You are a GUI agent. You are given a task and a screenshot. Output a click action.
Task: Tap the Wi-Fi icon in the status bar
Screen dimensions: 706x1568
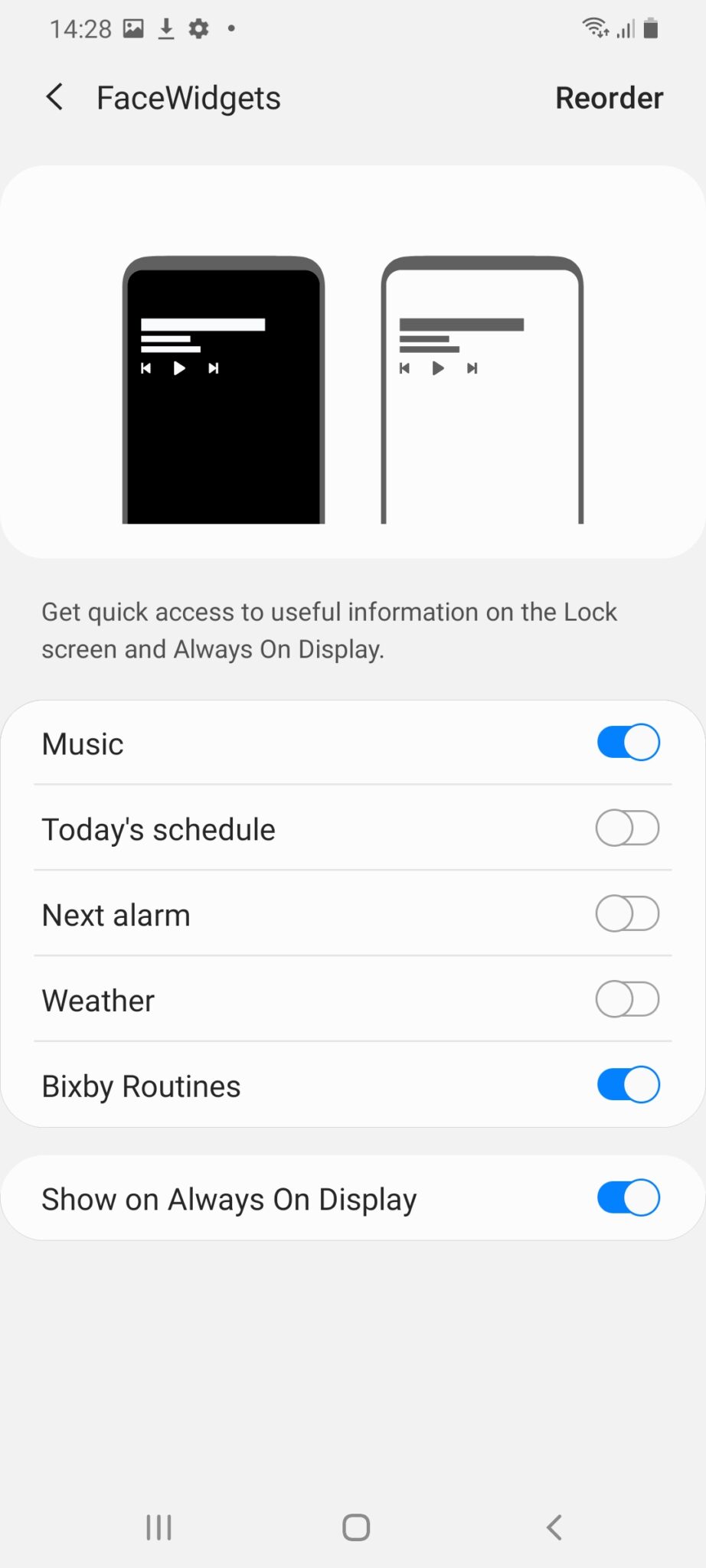pos(593,28)
